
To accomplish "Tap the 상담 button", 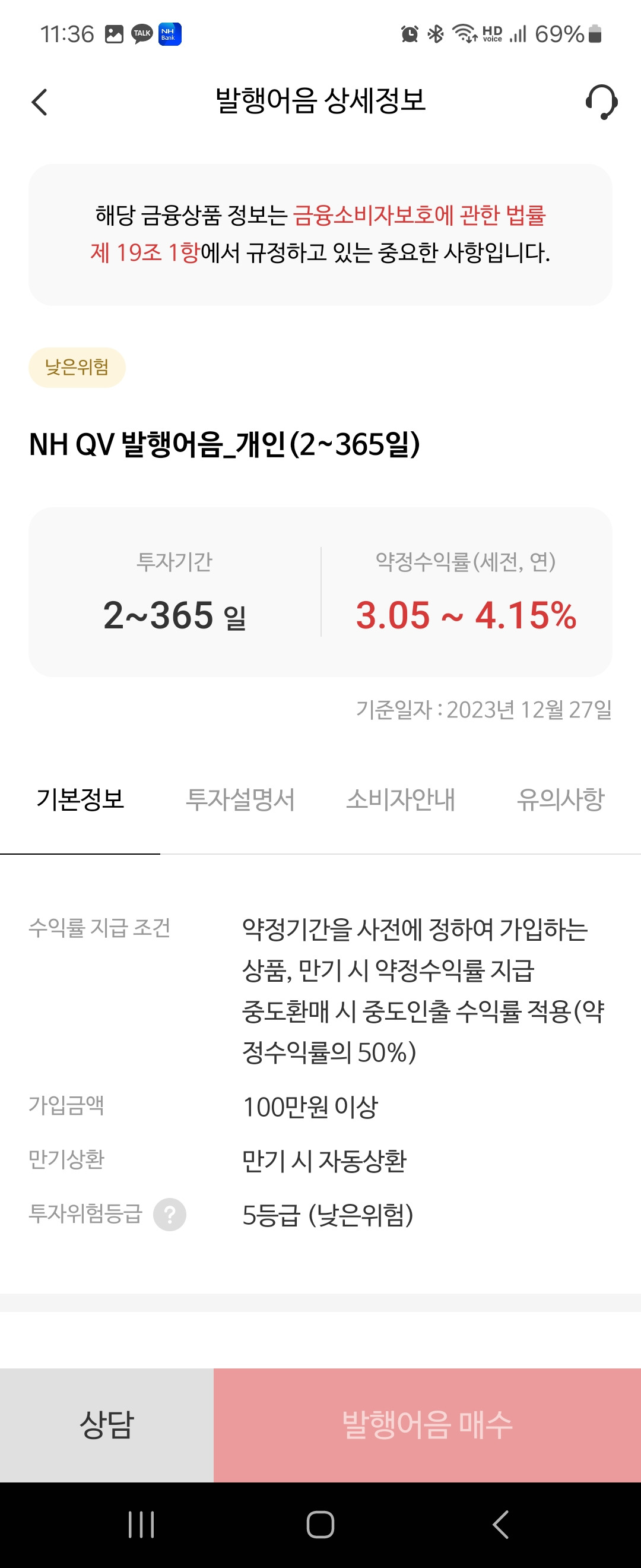I will pyautogui.click(x=106, y=1424).
